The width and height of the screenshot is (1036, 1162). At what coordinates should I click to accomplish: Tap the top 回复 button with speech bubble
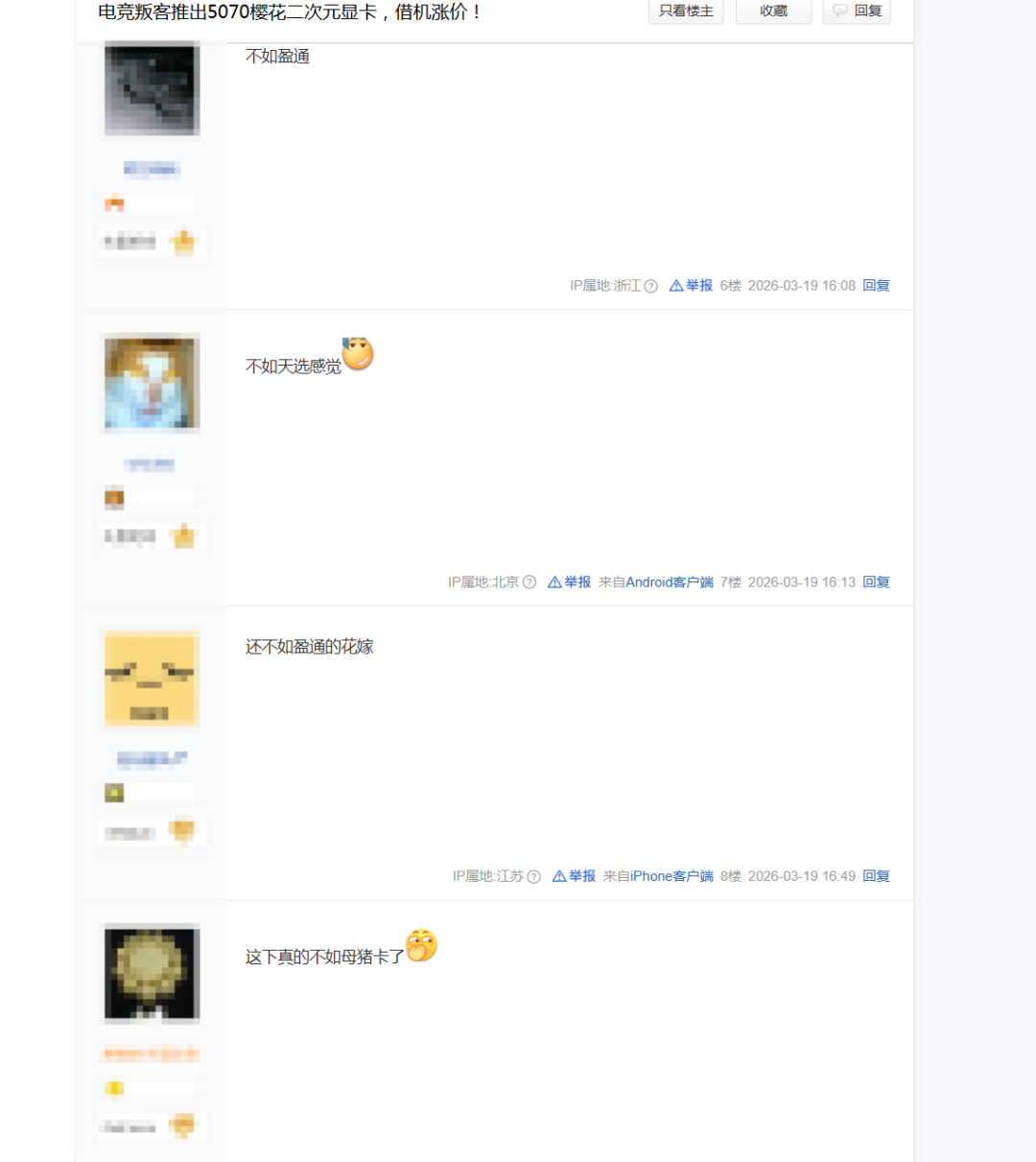857,11
